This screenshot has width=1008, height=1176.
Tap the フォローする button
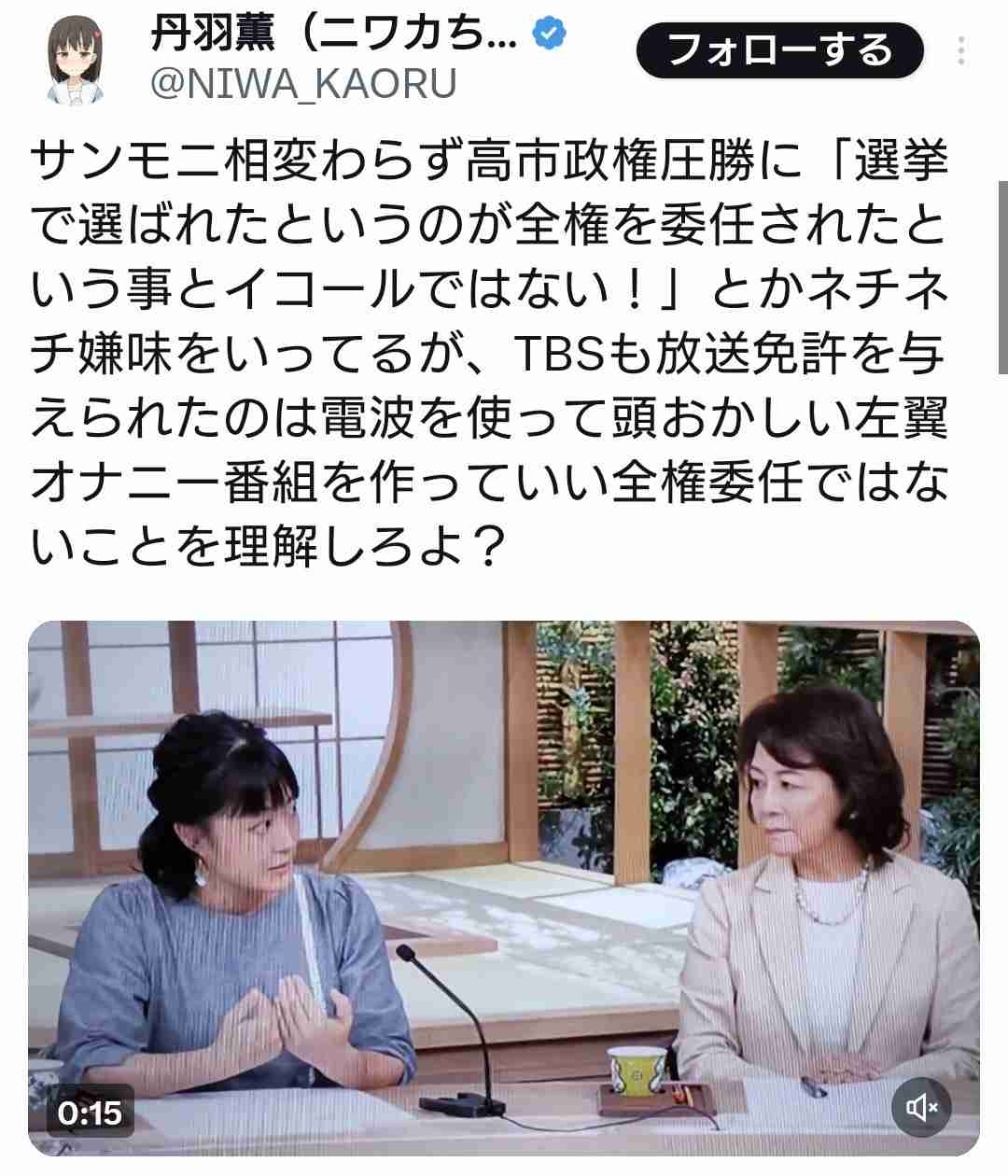[x=779, y=50]
